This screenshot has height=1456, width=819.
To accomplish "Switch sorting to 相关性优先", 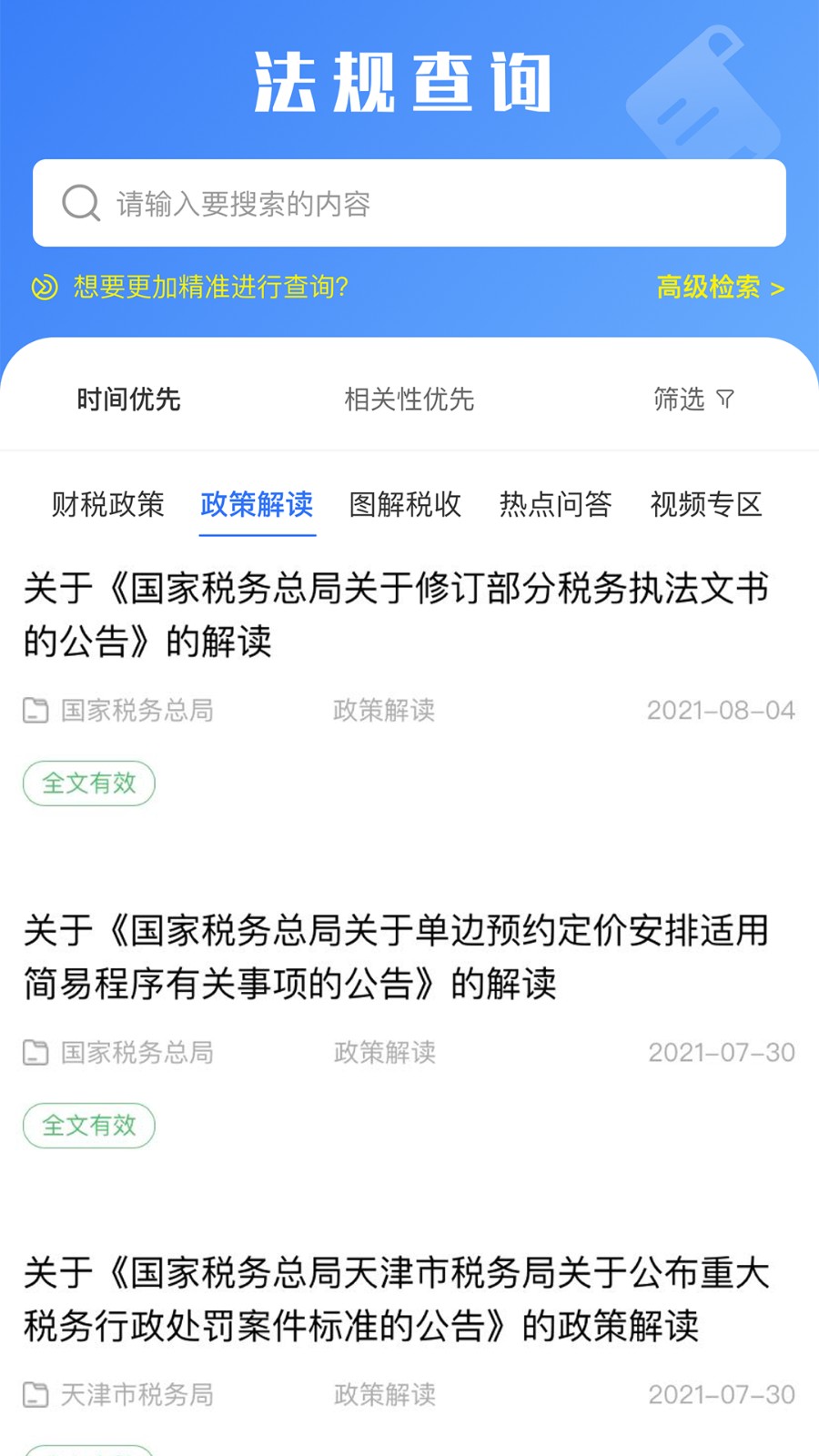I will (409, 399).
